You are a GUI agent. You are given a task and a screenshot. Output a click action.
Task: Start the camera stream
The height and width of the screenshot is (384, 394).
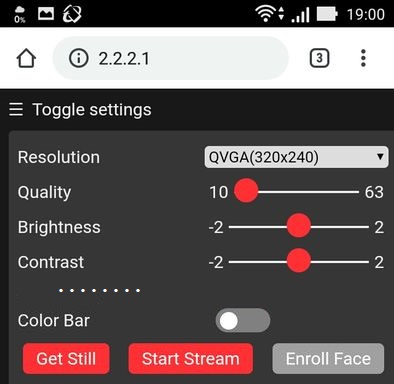click(x=191, y=359)
